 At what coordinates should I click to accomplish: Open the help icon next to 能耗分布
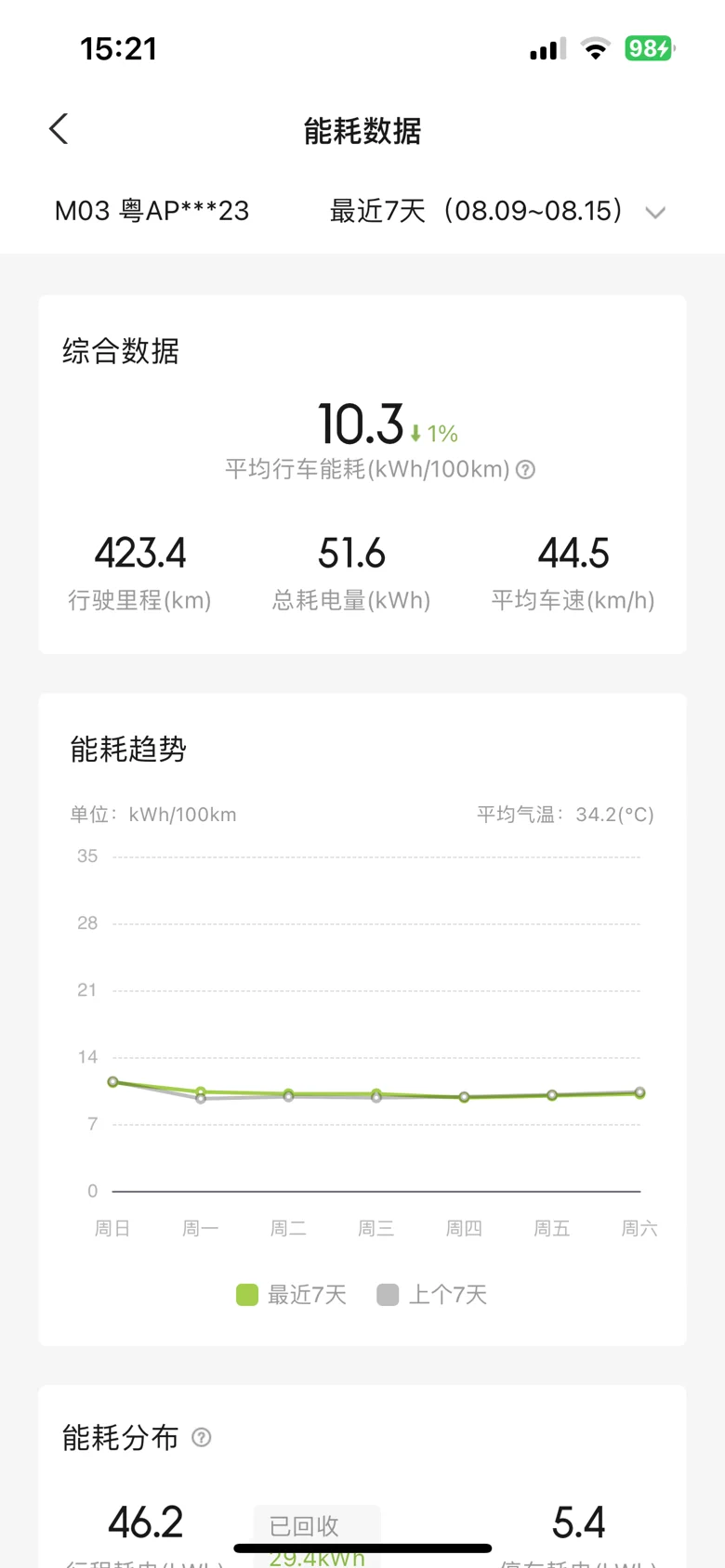pos(202,1438)
